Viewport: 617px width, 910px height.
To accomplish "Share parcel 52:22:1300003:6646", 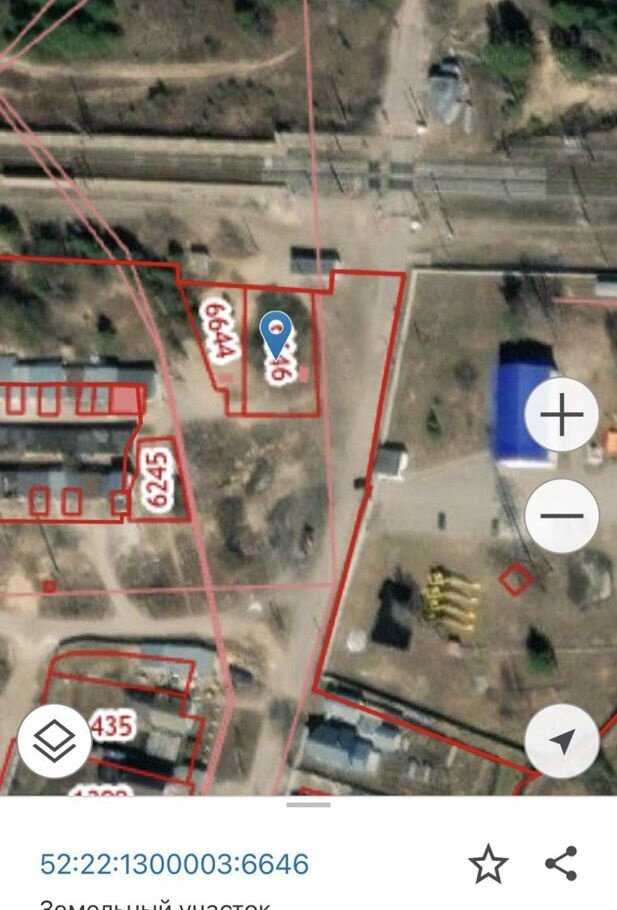I will click(562, 864).
